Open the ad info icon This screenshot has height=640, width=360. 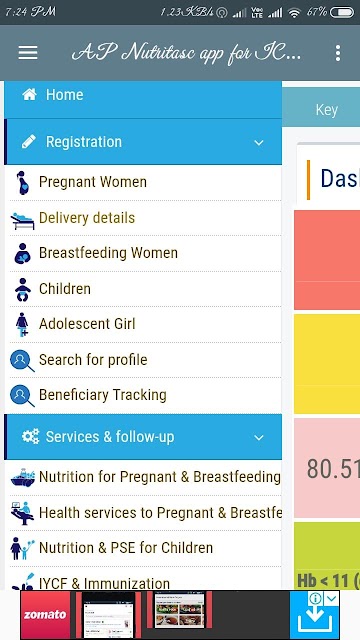[x=316, y=599]
